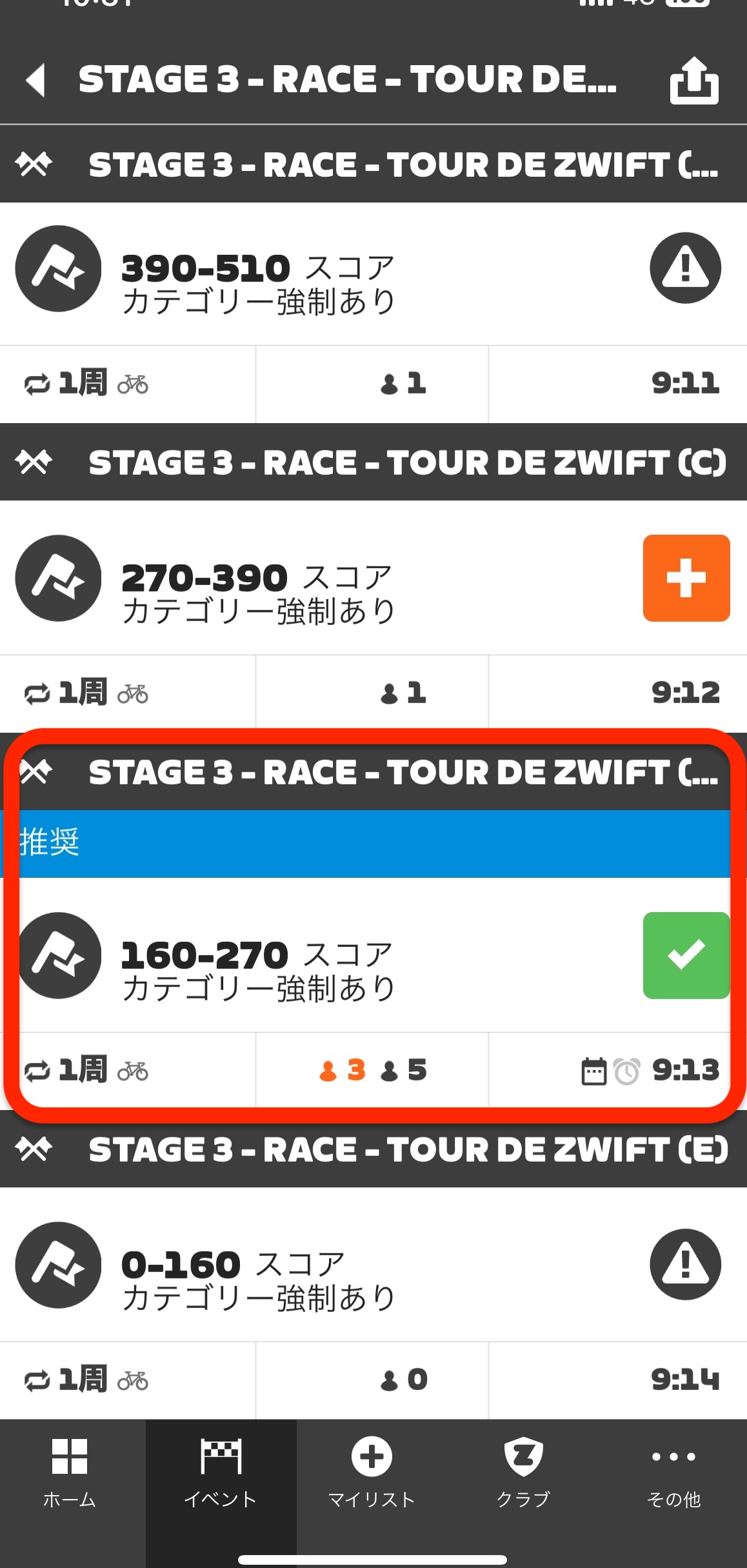
Task: Open the calendar icon next to 9:13
Action: coord(593,1071)
